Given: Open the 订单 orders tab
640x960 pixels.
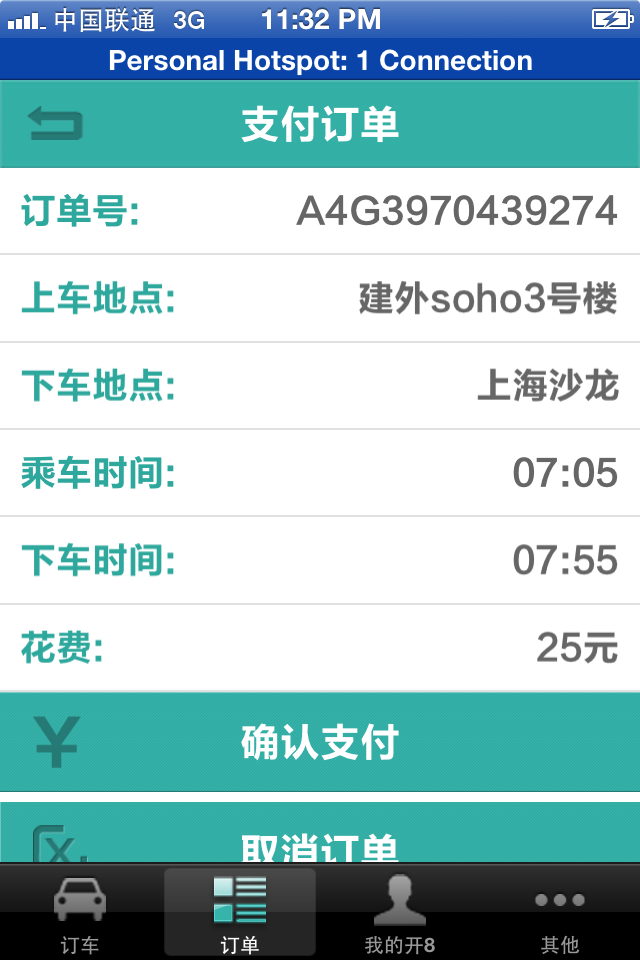Looking at the screenshot, I should [x=240, y=912].
